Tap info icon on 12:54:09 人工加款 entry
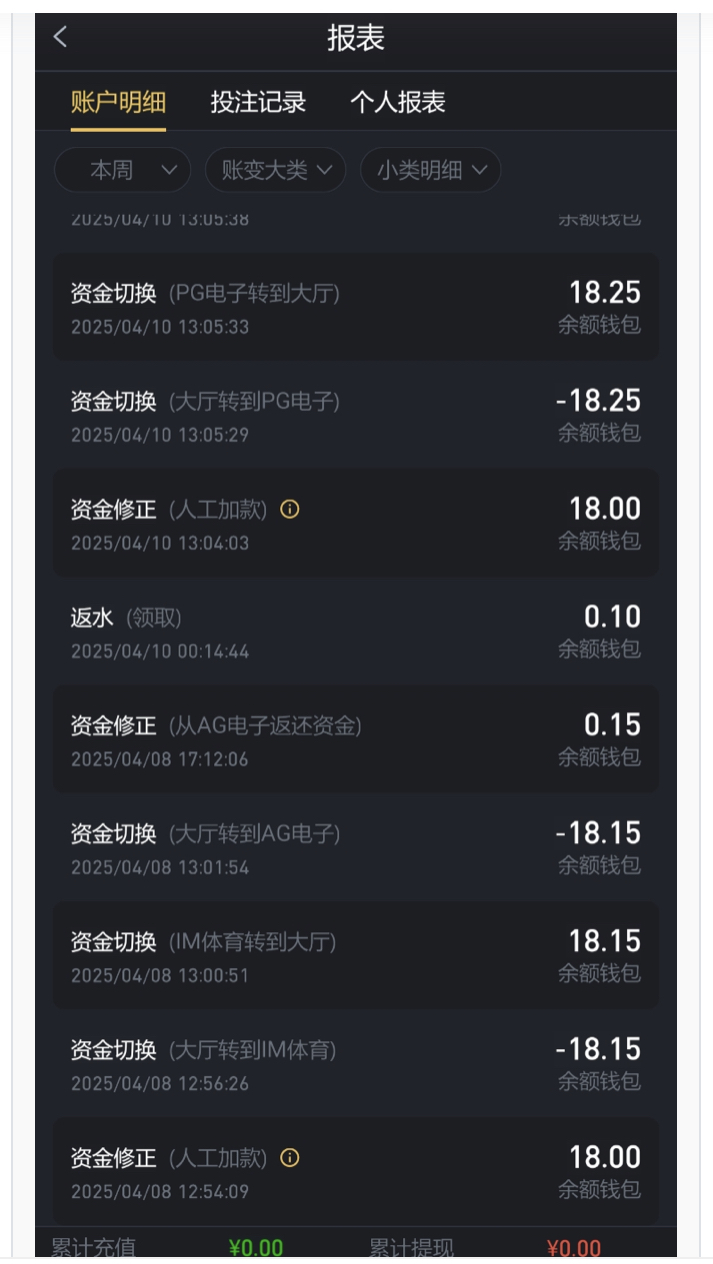 click(290, 1158)
